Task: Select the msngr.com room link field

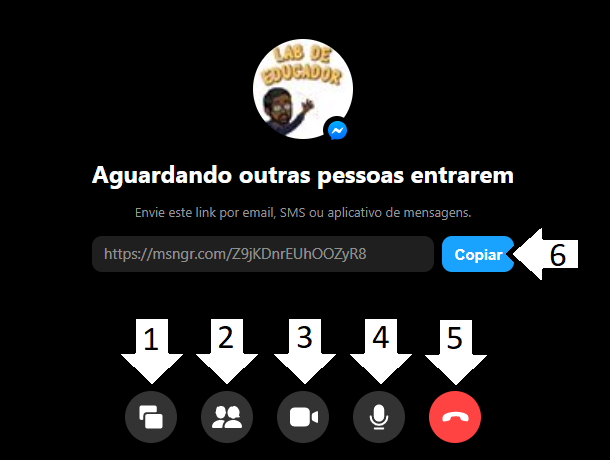Action: pos(262,254)
